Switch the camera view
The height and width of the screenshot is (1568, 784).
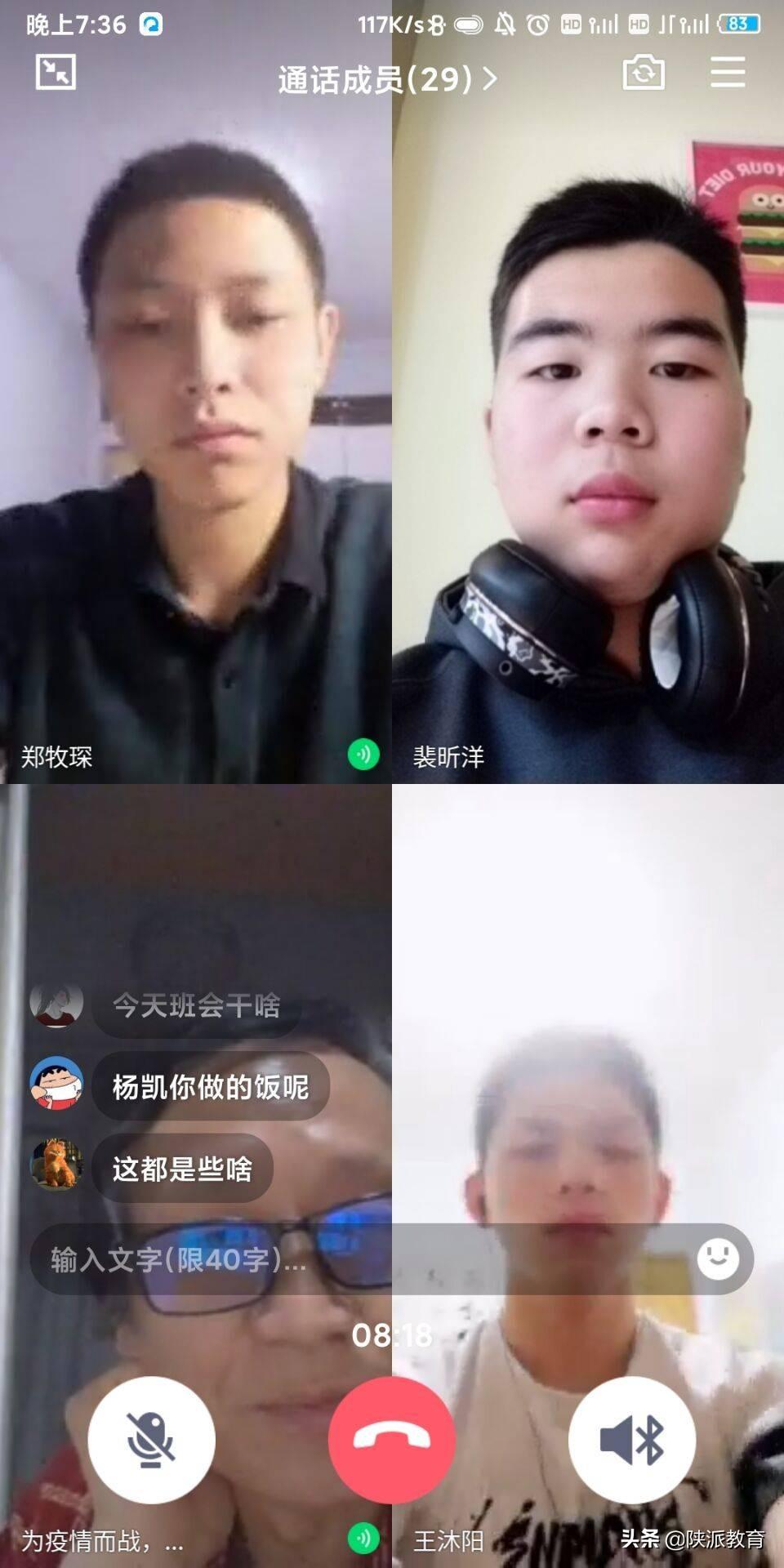(644, 73)
